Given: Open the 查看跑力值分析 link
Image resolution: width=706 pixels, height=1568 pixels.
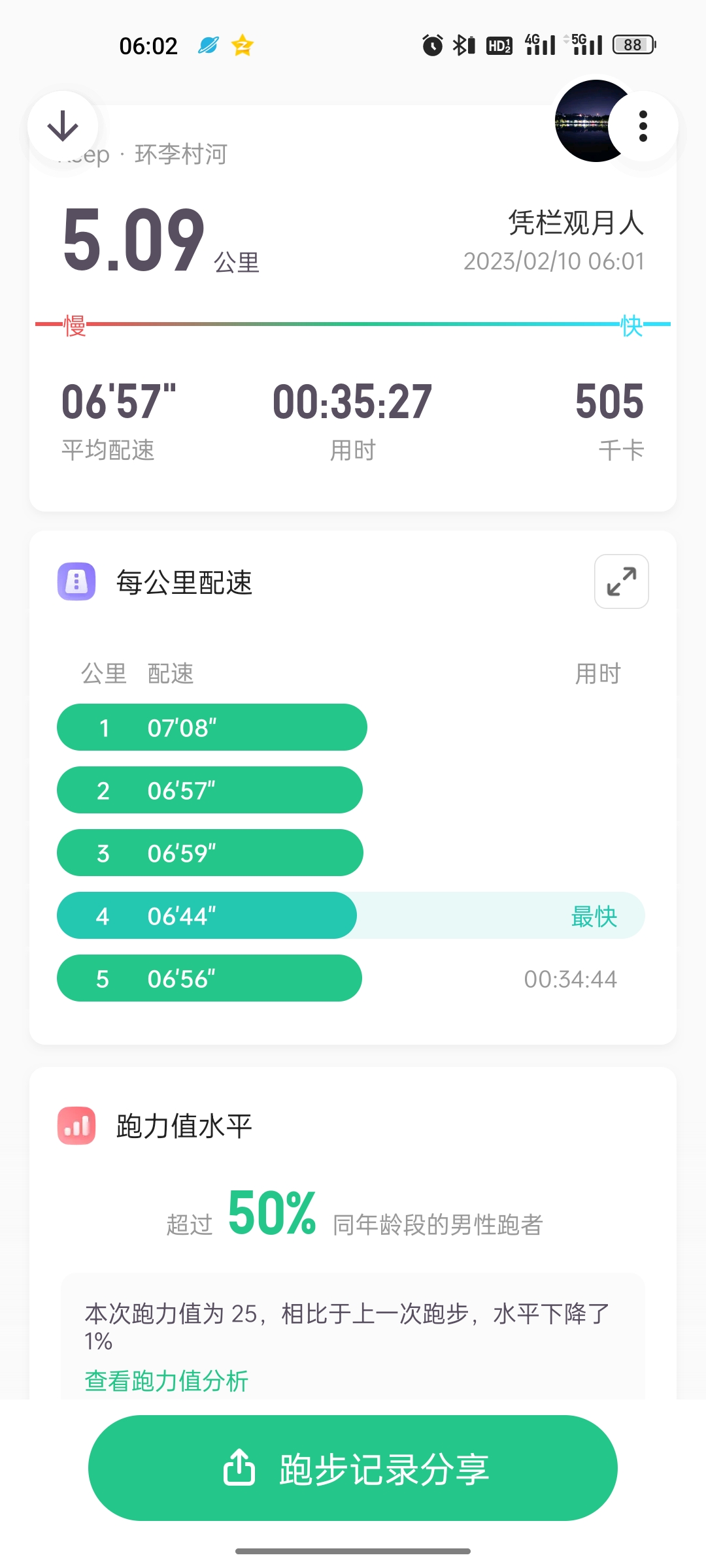Looking at the screenshot, I should (167, 1380).
